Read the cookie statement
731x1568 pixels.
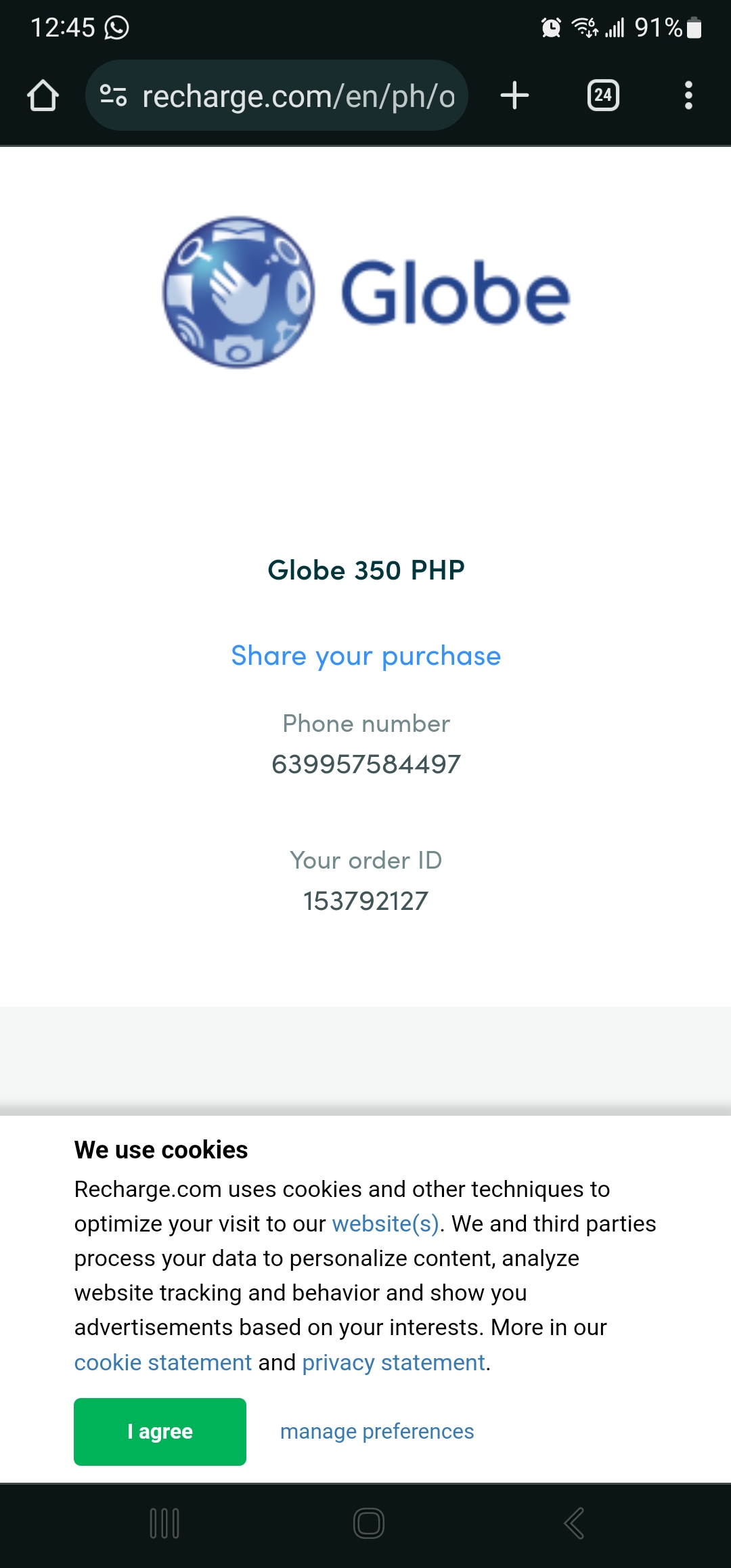click(163, 1362)
